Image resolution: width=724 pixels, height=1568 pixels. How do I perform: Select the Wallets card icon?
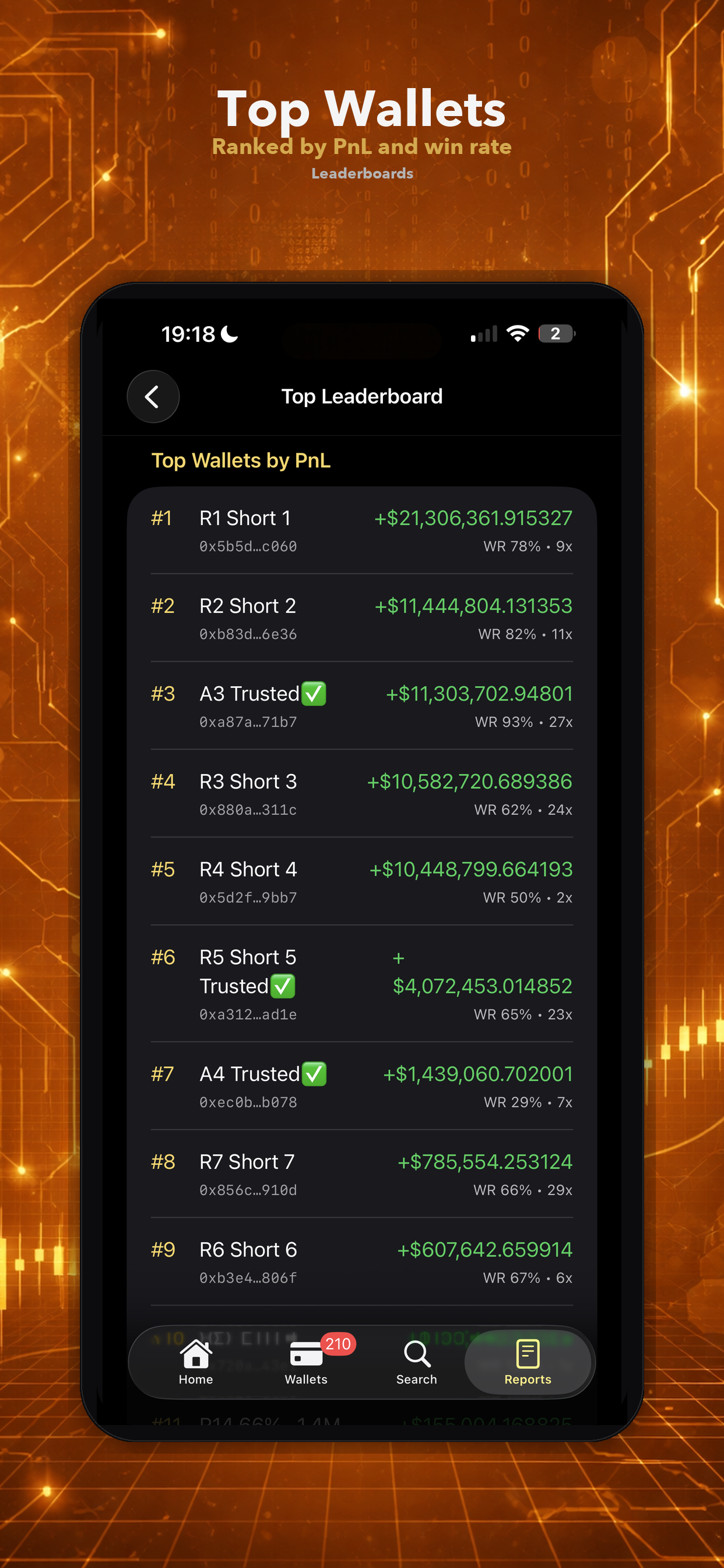[x=305, y=1354]
